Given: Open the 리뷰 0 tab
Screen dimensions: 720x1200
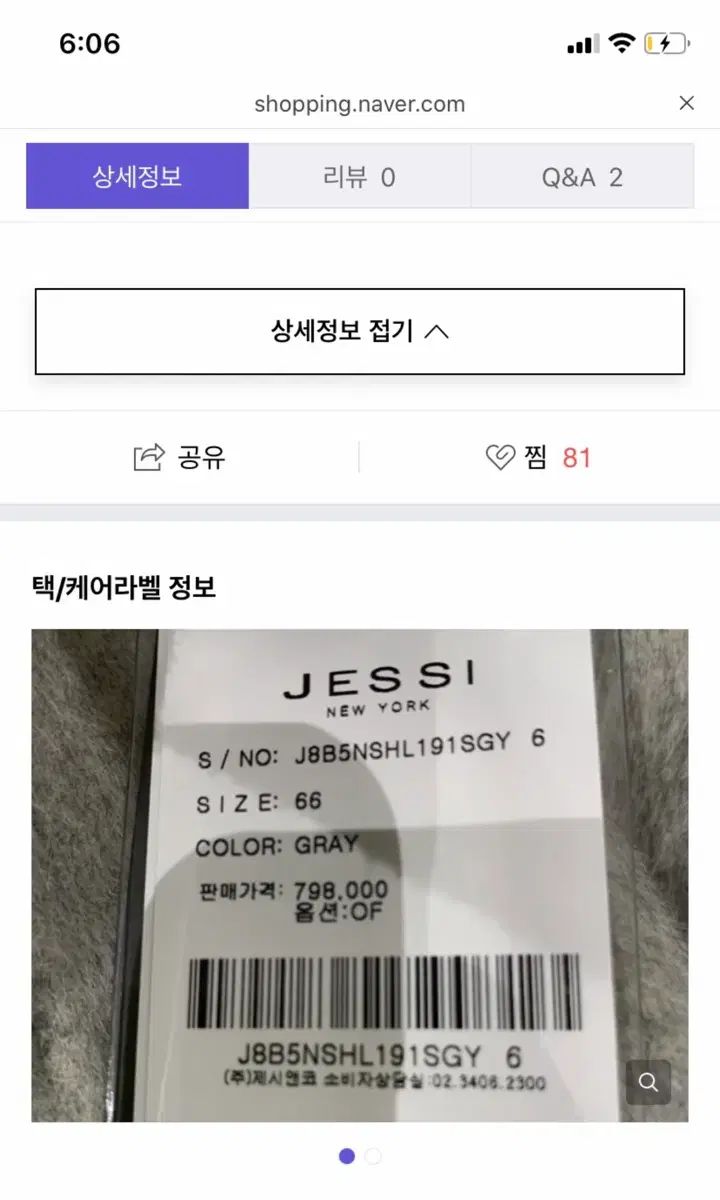Looking at the screenshot, I should coord(359,177).
